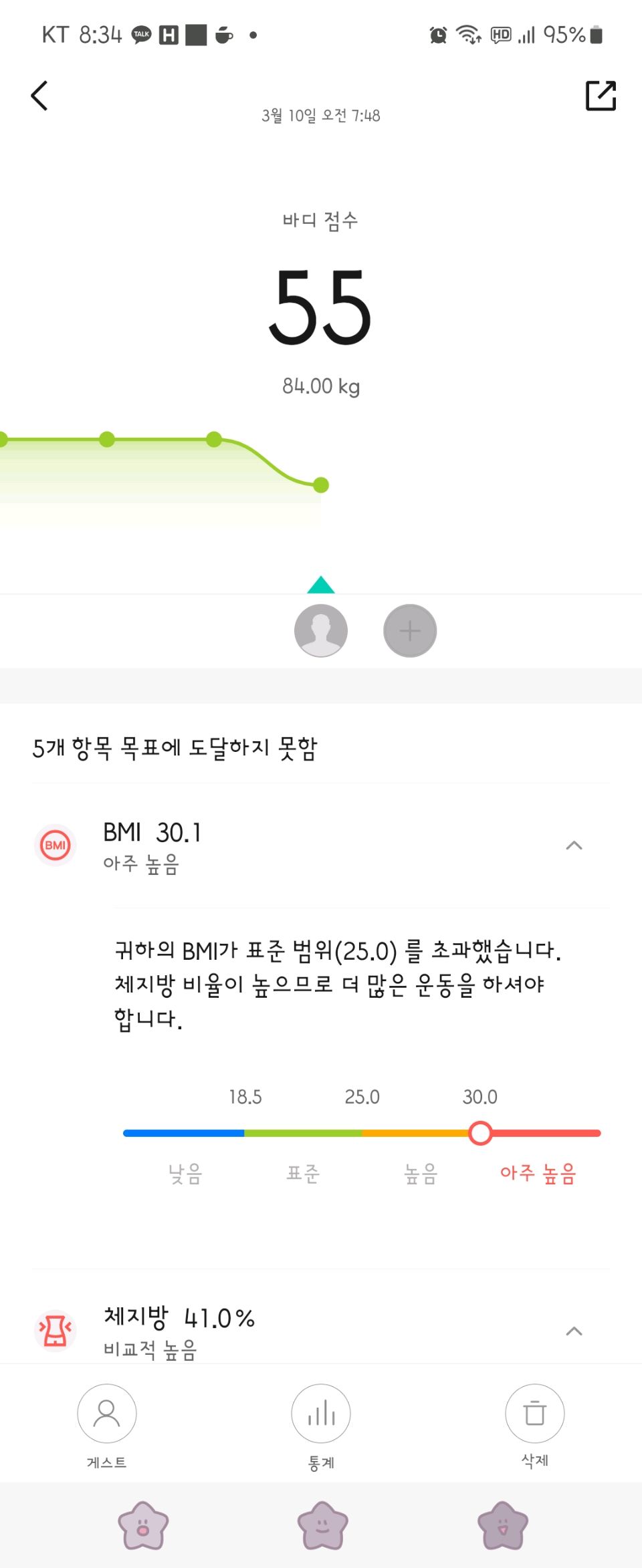Add a new user with the plus button
The height and width of the screenshot is (1568, 642).
point(410,630)
